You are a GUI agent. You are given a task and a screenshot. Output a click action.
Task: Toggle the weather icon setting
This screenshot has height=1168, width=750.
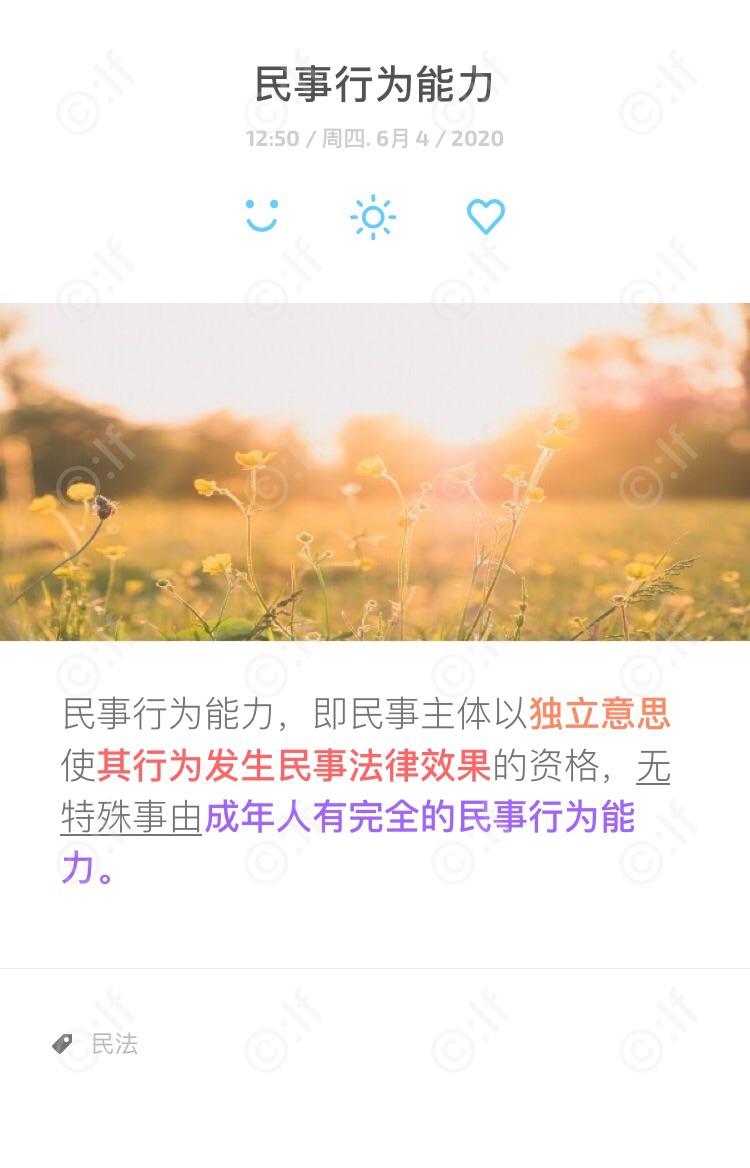373,216
